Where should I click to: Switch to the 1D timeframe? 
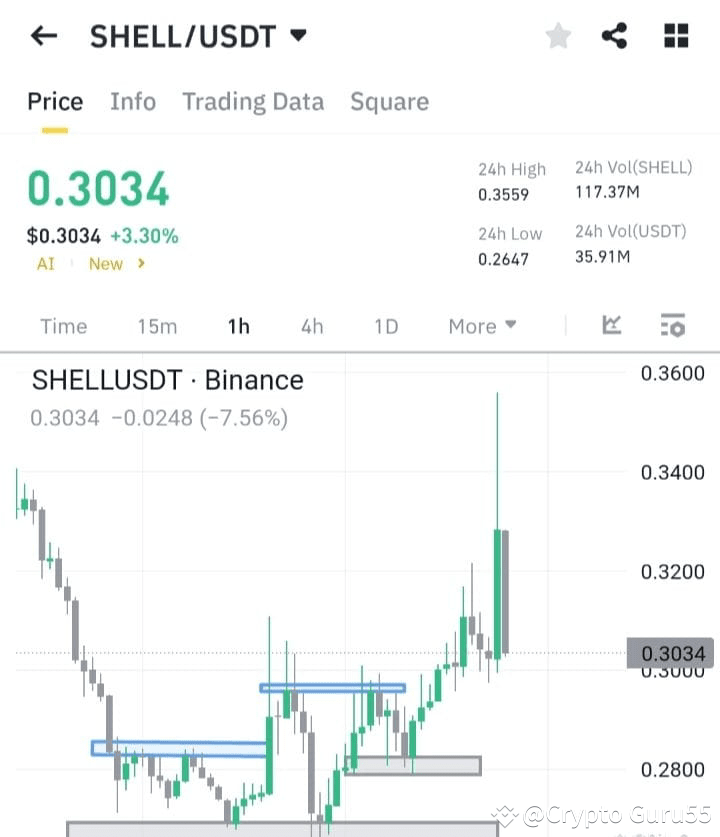click(385, 326)
